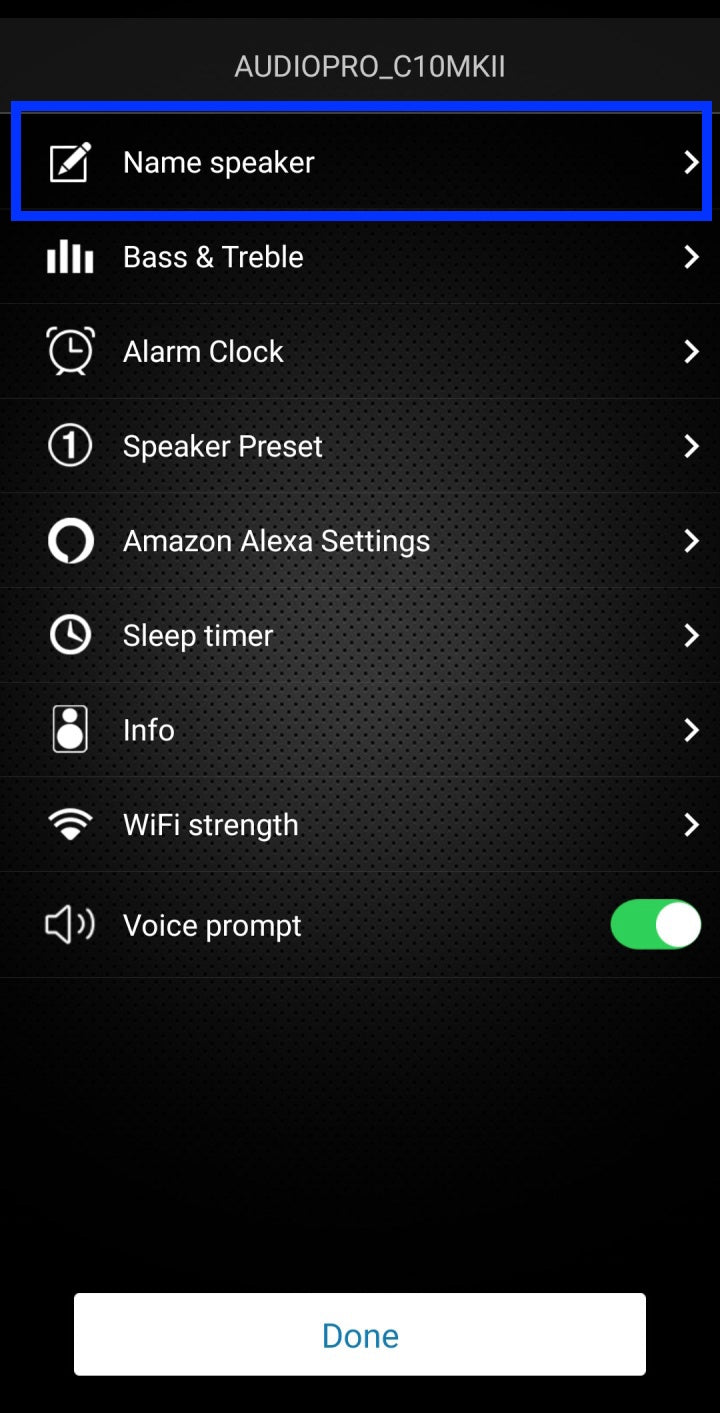
Task: Disable the Voice prompt switch
Action: click(x=655, y=925)
